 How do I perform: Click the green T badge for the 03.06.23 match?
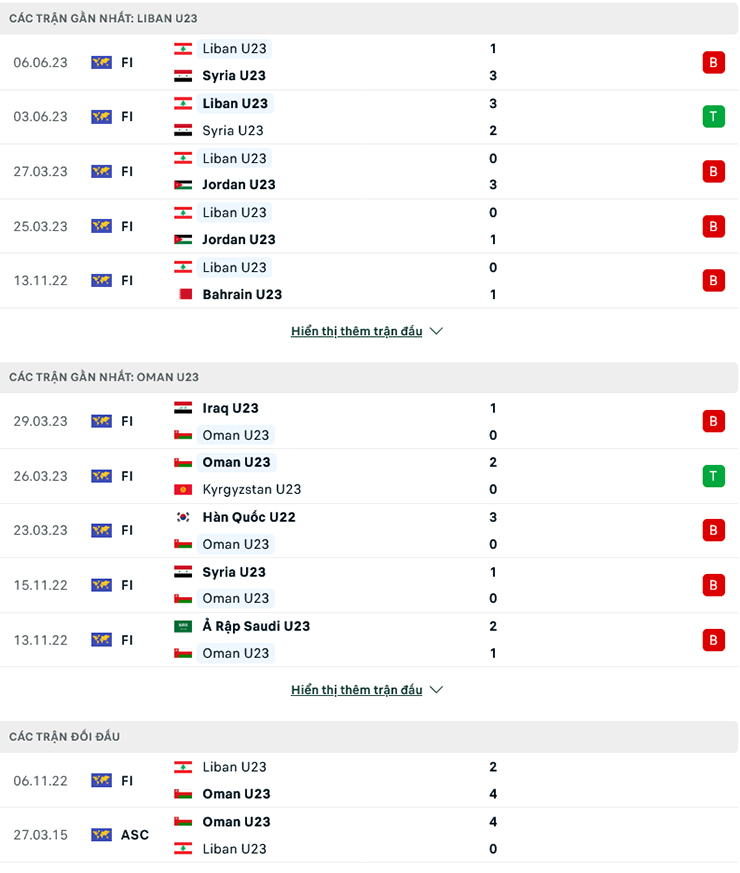pos(714,116)
